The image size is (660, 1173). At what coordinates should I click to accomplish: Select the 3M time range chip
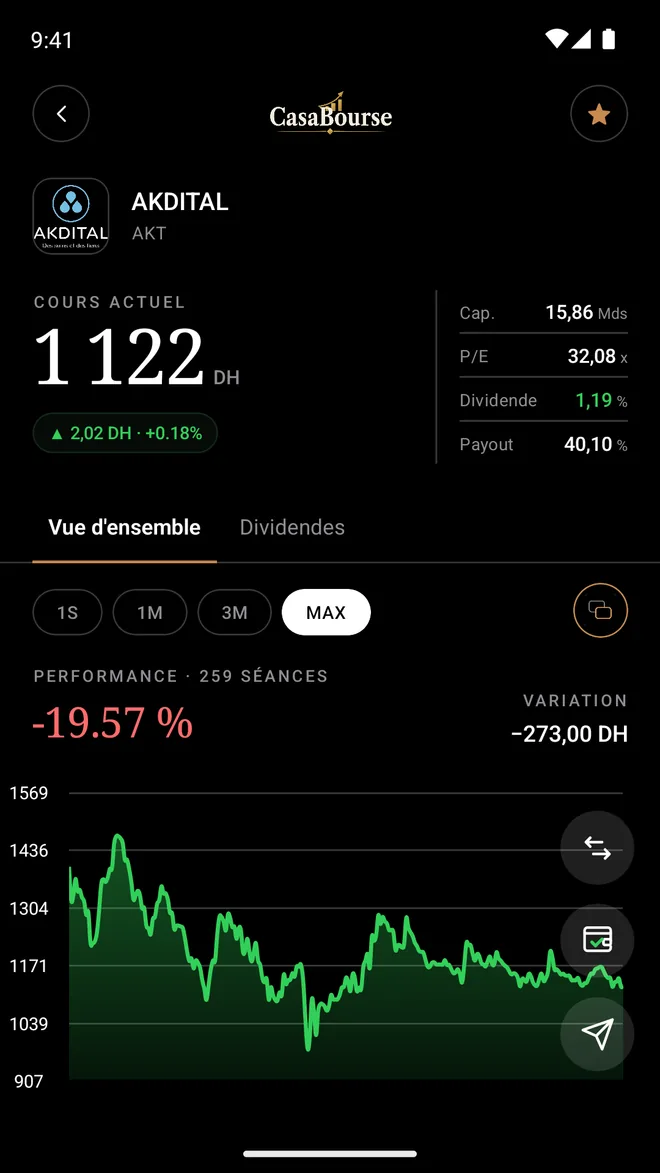[234, 613]
